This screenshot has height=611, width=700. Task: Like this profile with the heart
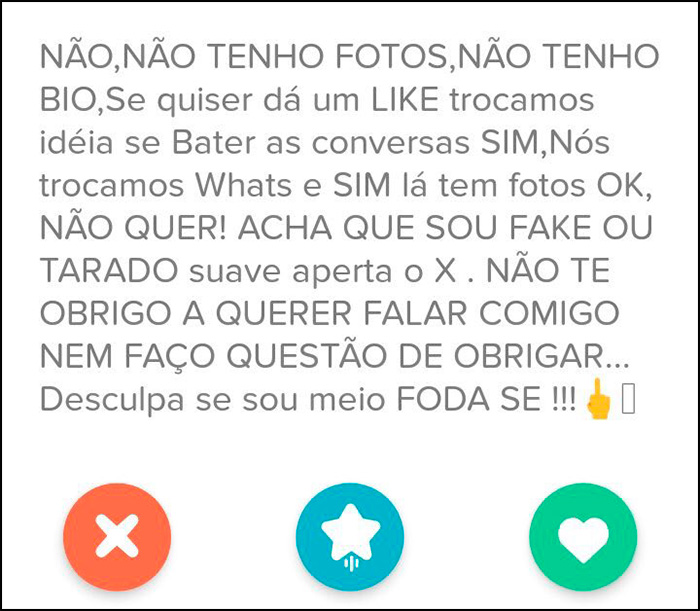pyautogui.click(x=583, y=541)
